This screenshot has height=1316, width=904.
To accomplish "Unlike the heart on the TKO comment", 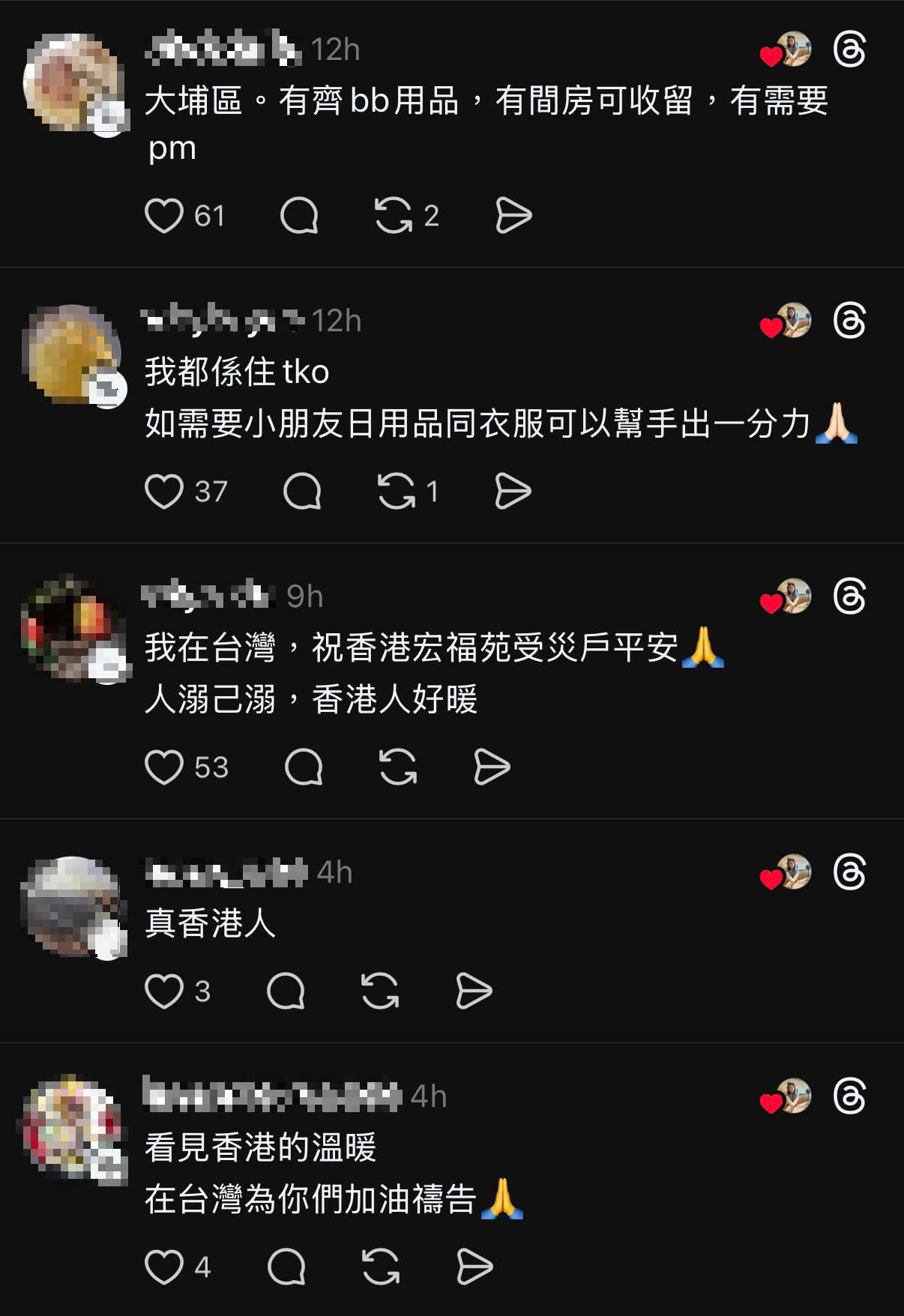I will tap(165, 491).
